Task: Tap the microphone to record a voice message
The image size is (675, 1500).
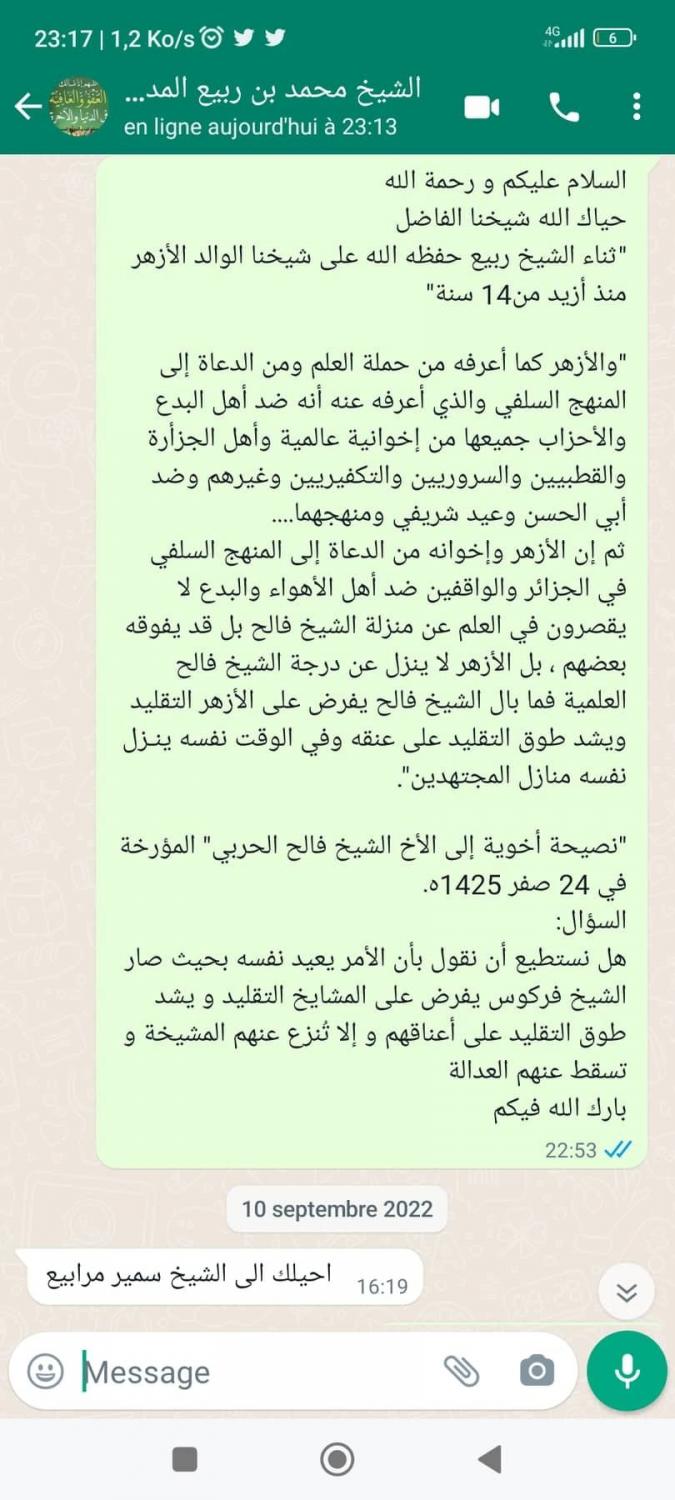Action: pyautogui.click(x=627, y=1371)
